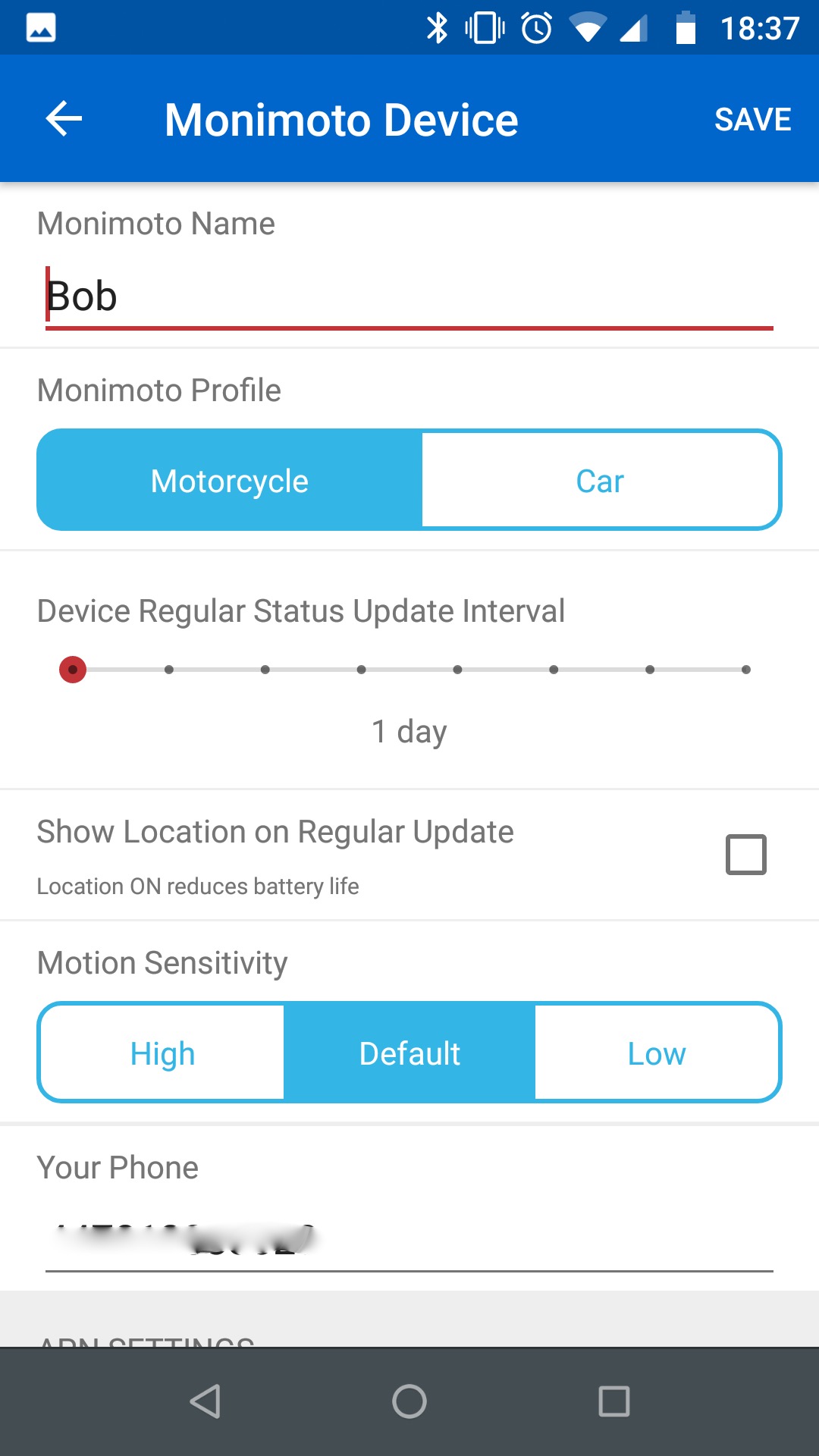Move the interval slider to the second dot
This screenshot has width=819, height=1456.
(x=168, y=669)
